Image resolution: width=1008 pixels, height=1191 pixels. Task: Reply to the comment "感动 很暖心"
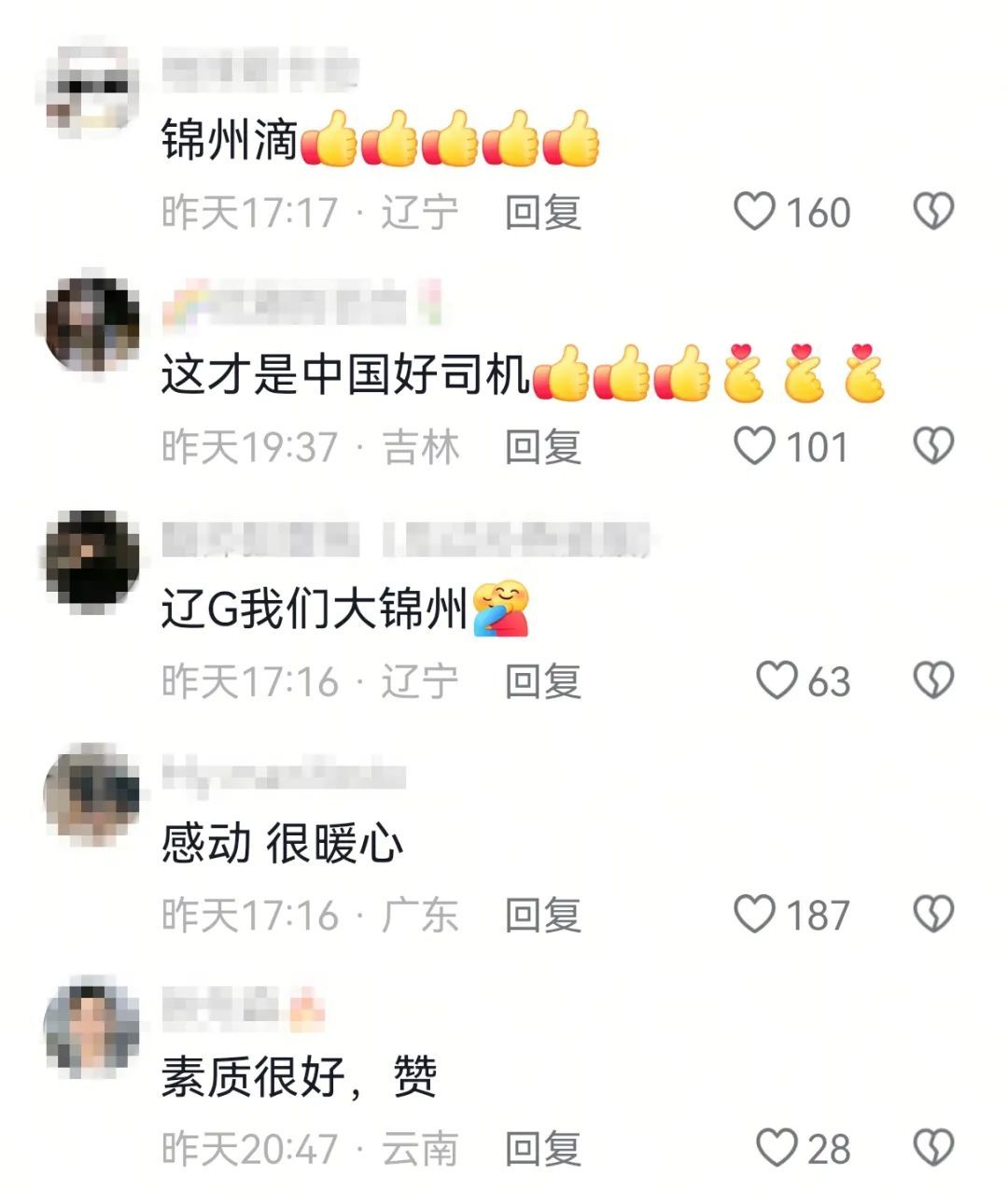pyautogui.click(x=543, y=915)
